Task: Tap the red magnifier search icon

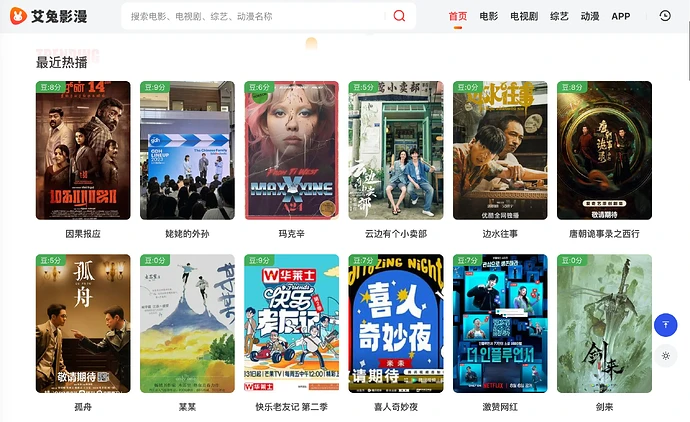Action: click(400, 16)
